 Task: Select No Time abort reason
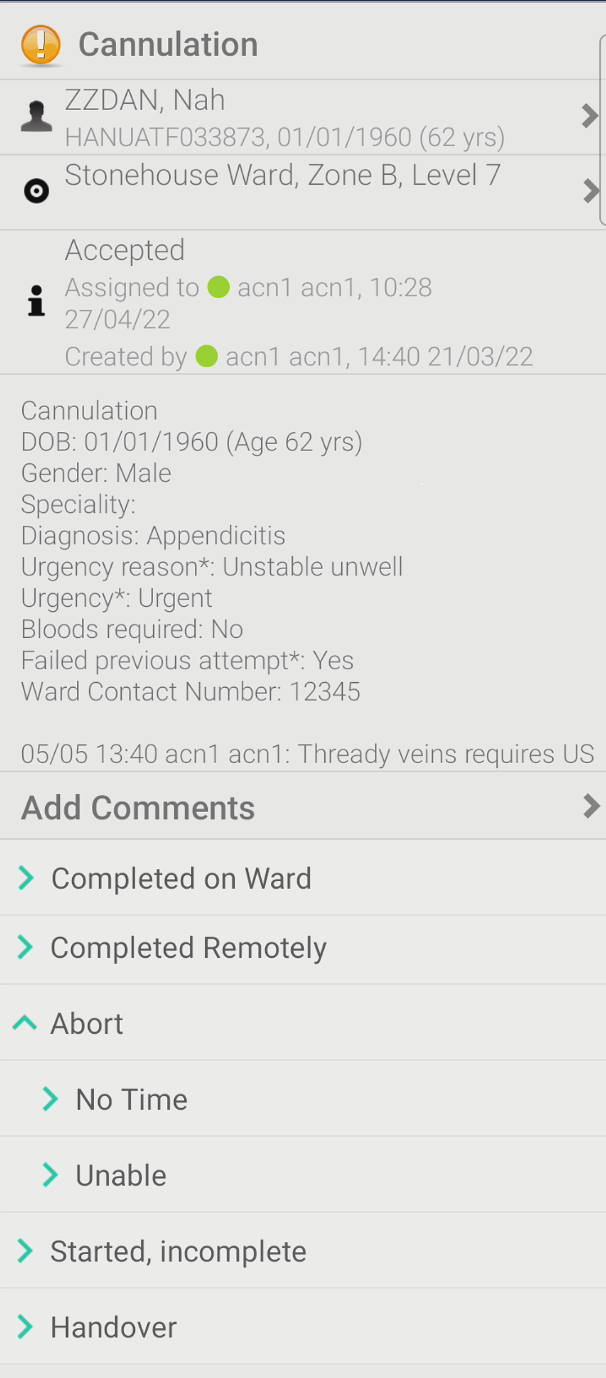(x=303, y=1099)
